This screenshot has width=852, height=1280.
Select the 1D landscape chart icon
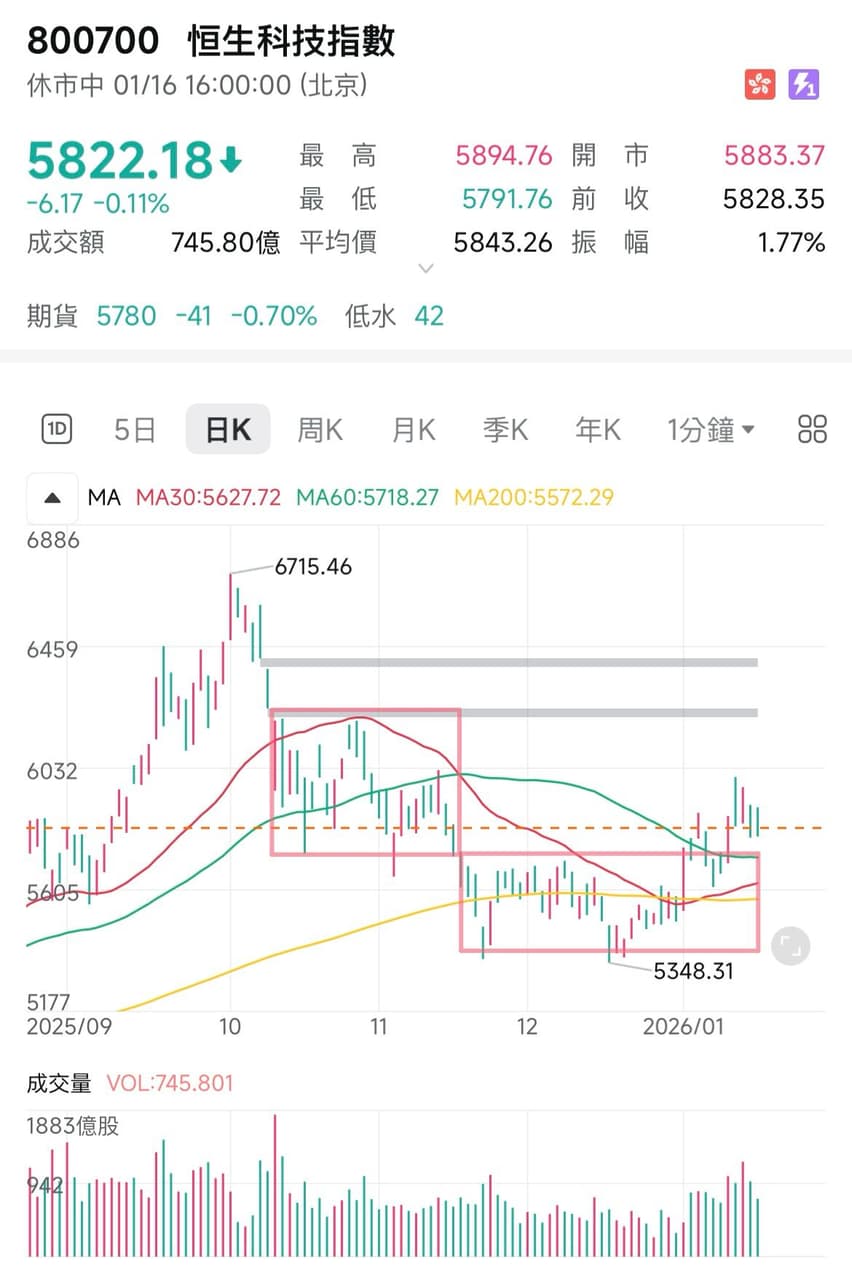[x=56, y=429]
